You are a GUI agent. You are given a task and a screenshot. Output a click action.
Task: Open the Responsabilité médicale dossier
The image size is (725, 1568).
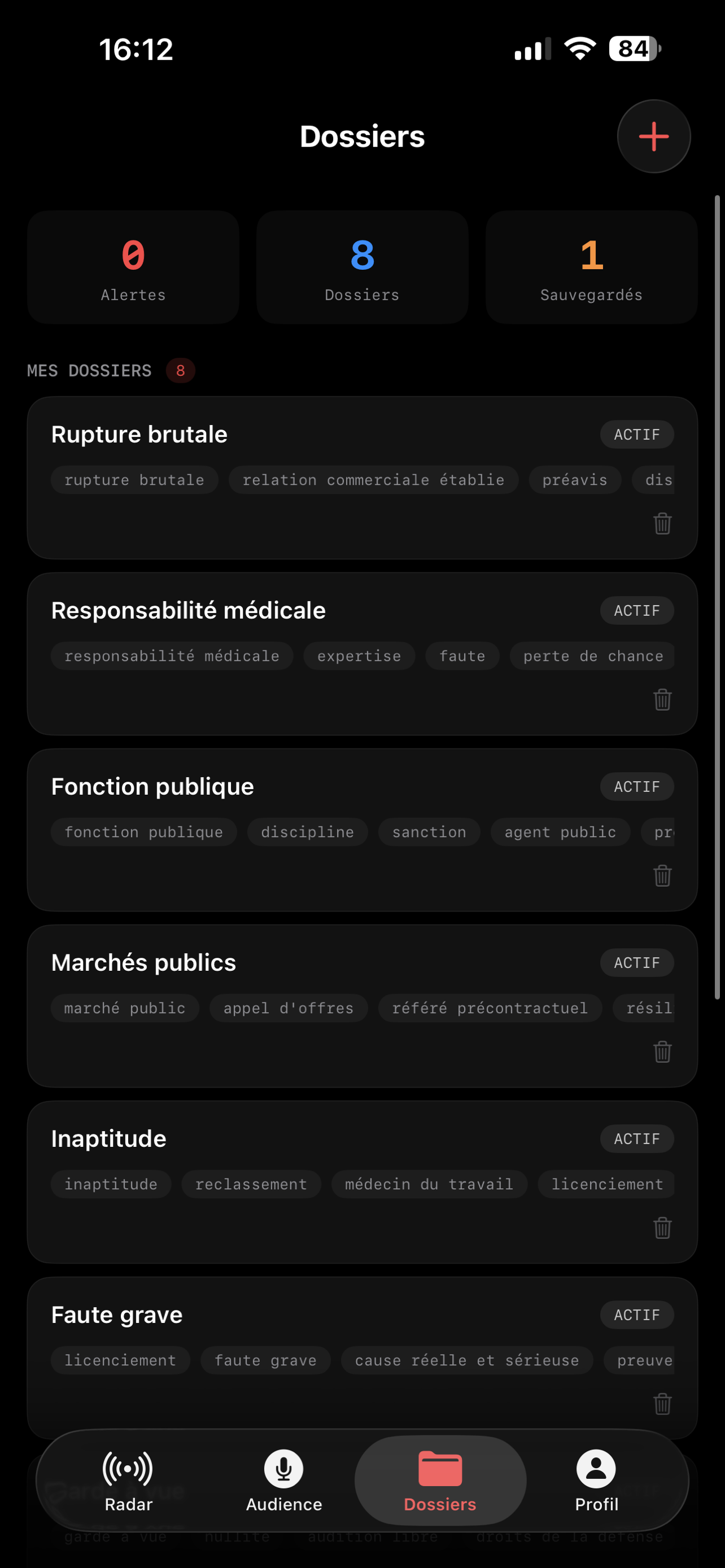click(188, 611)
